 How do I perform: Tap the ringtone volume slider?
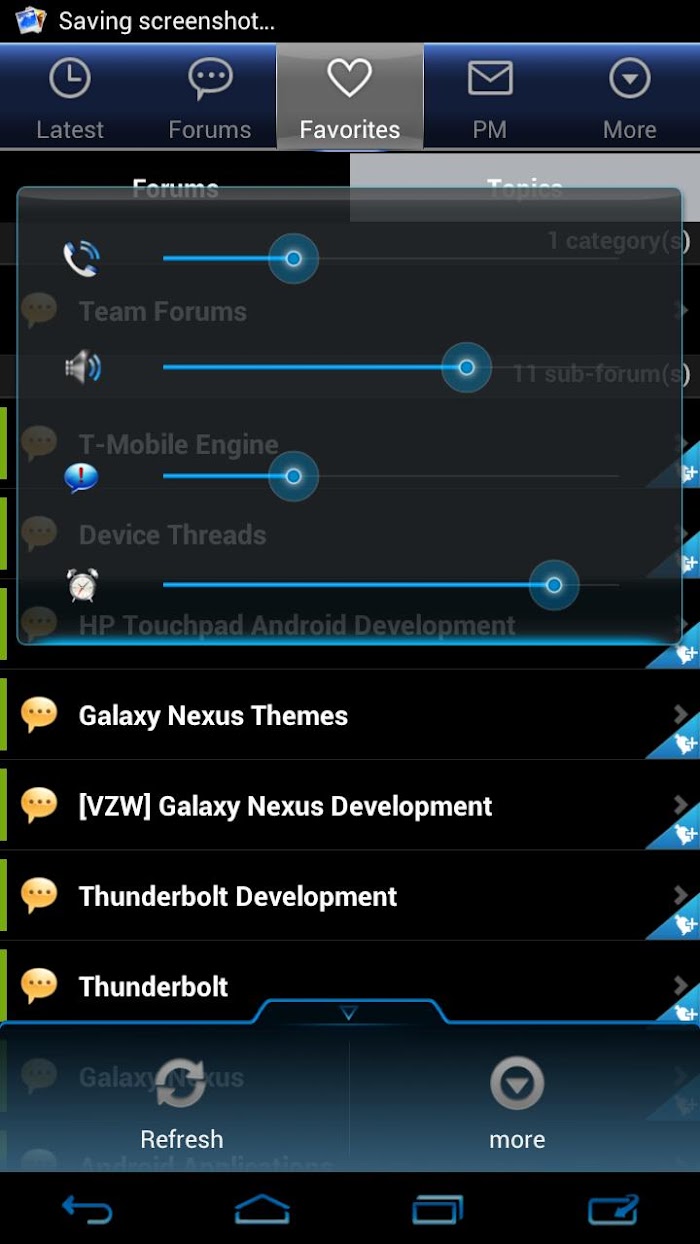pyautogui.click(x=390, y=258)
